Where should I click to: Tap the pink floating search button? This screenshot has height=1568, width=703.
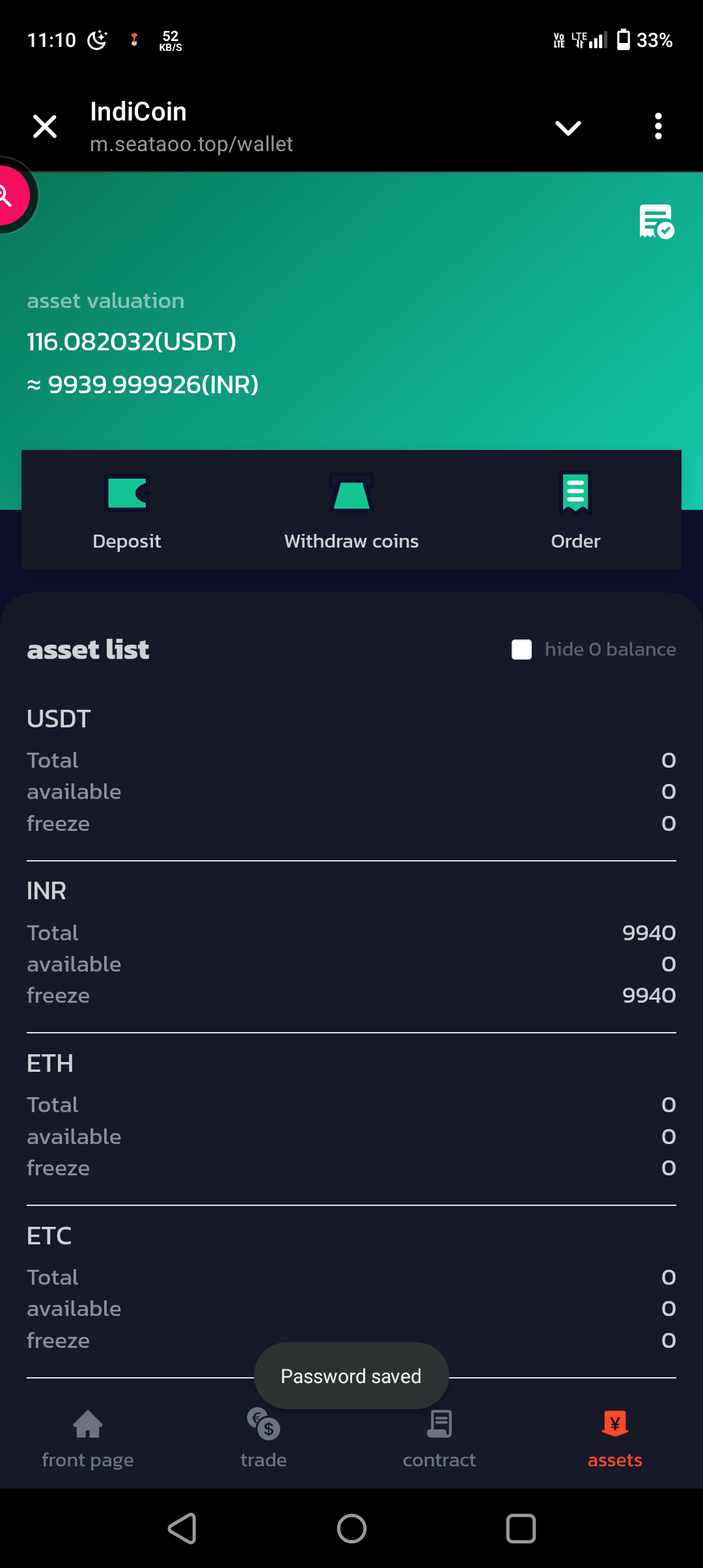(9, 195)
